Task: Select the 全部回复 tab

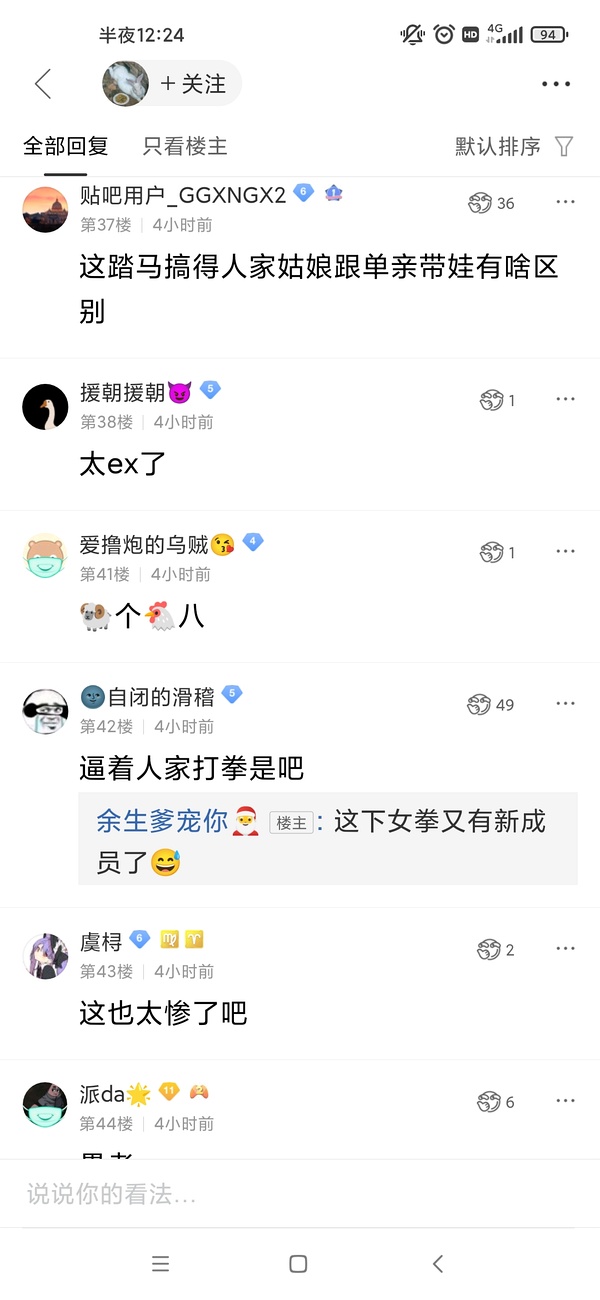Action: (66, 146)
